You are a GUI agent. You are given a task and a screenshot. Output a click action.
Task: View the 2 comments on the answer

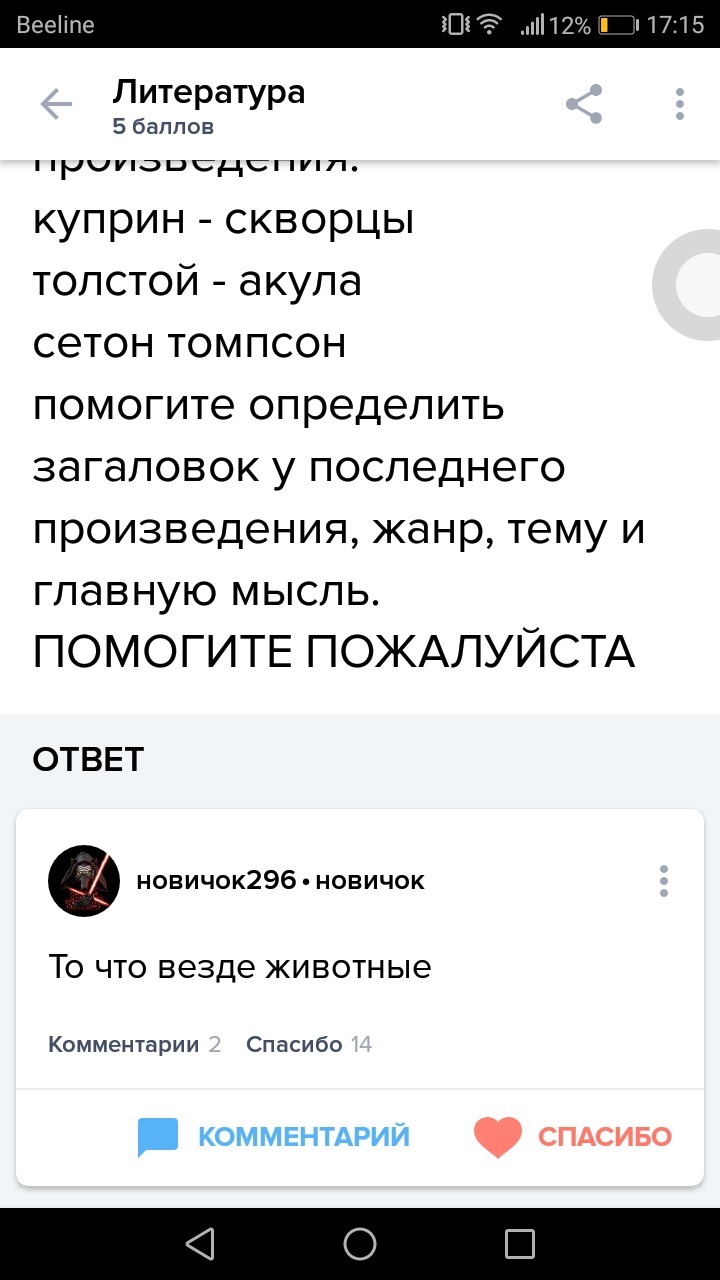click(135, 1045)
